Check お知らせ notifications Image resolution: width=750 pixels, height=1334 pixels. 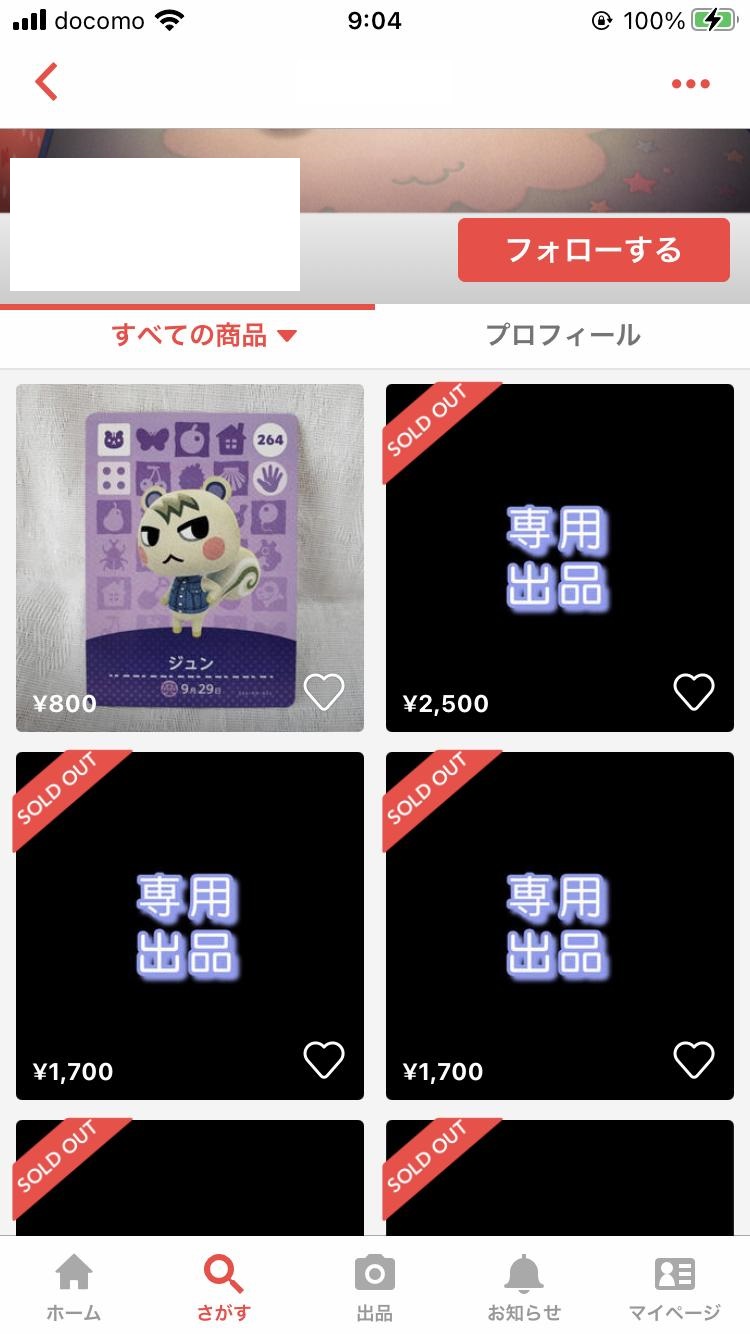(523, 1288)
